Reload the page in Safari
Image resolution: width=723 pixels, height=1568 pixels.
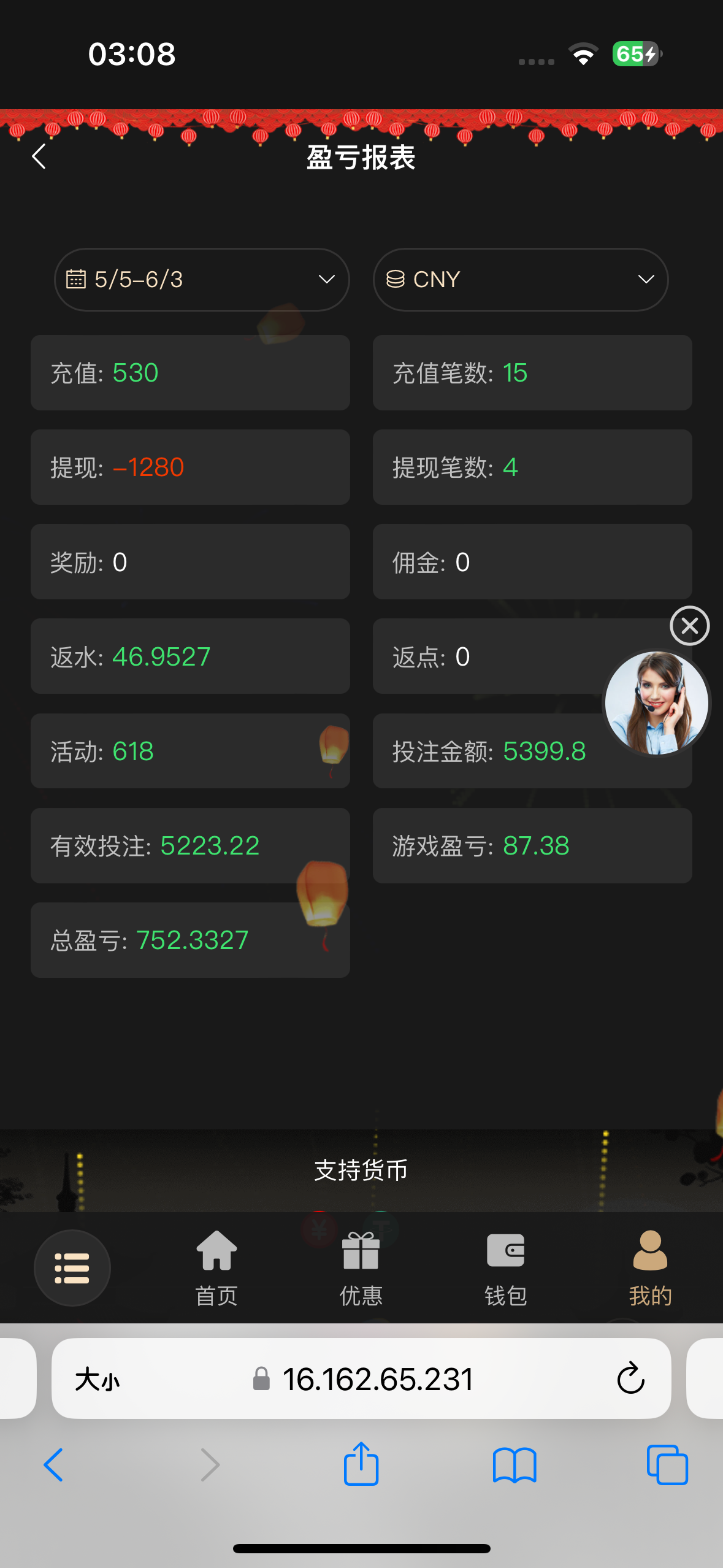(x=630, y=1379)
